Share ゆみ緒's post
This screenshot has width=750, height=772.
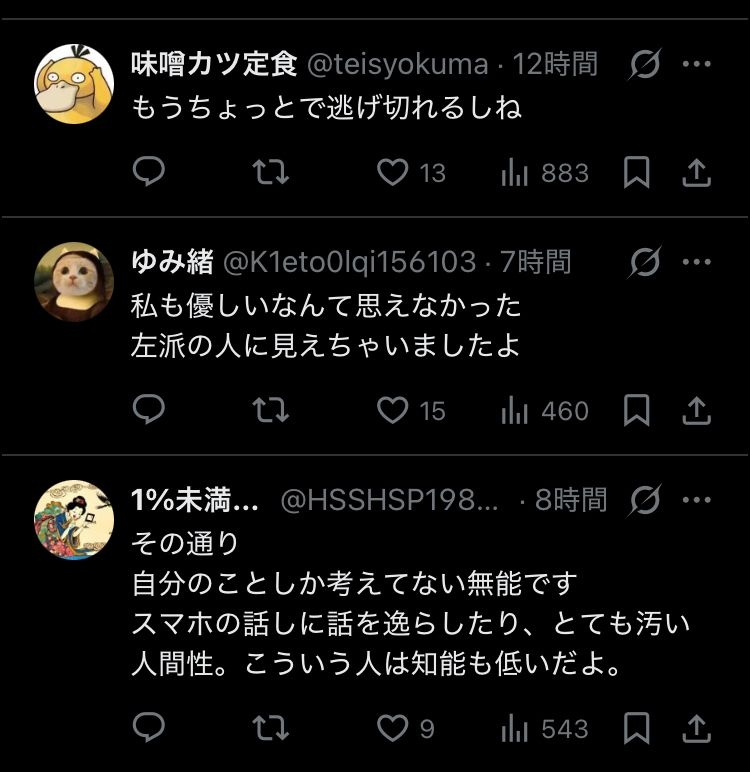click(696, 410)
